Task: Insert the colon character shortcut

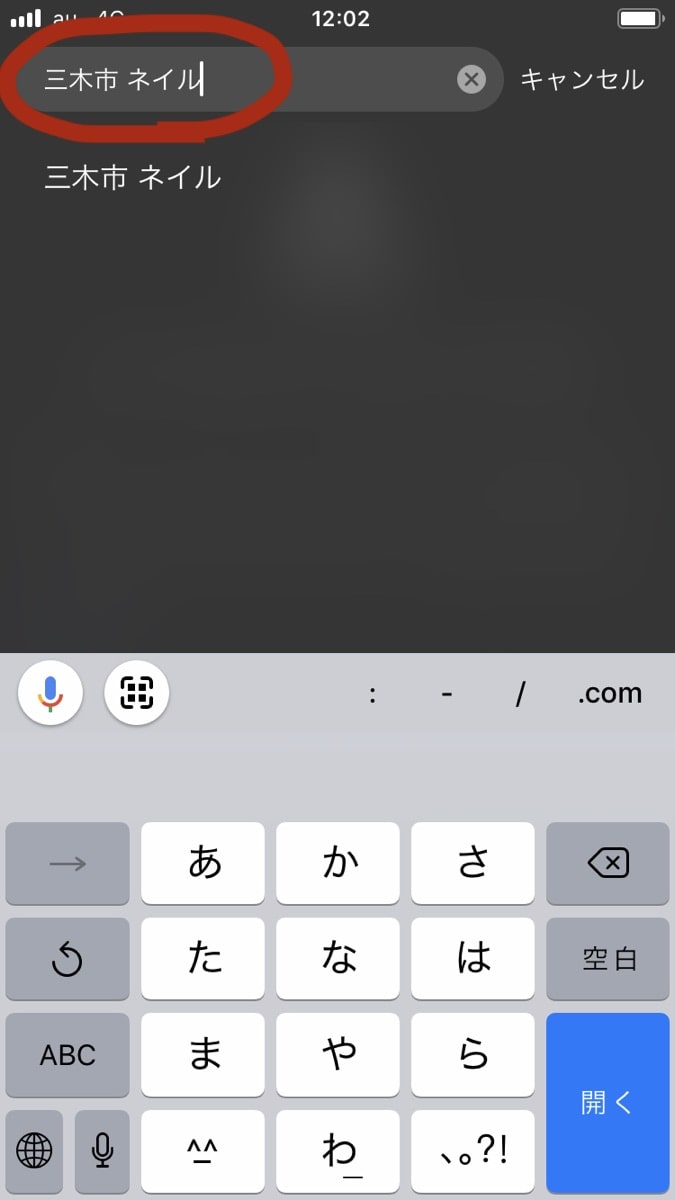Action: click(373, 693)
